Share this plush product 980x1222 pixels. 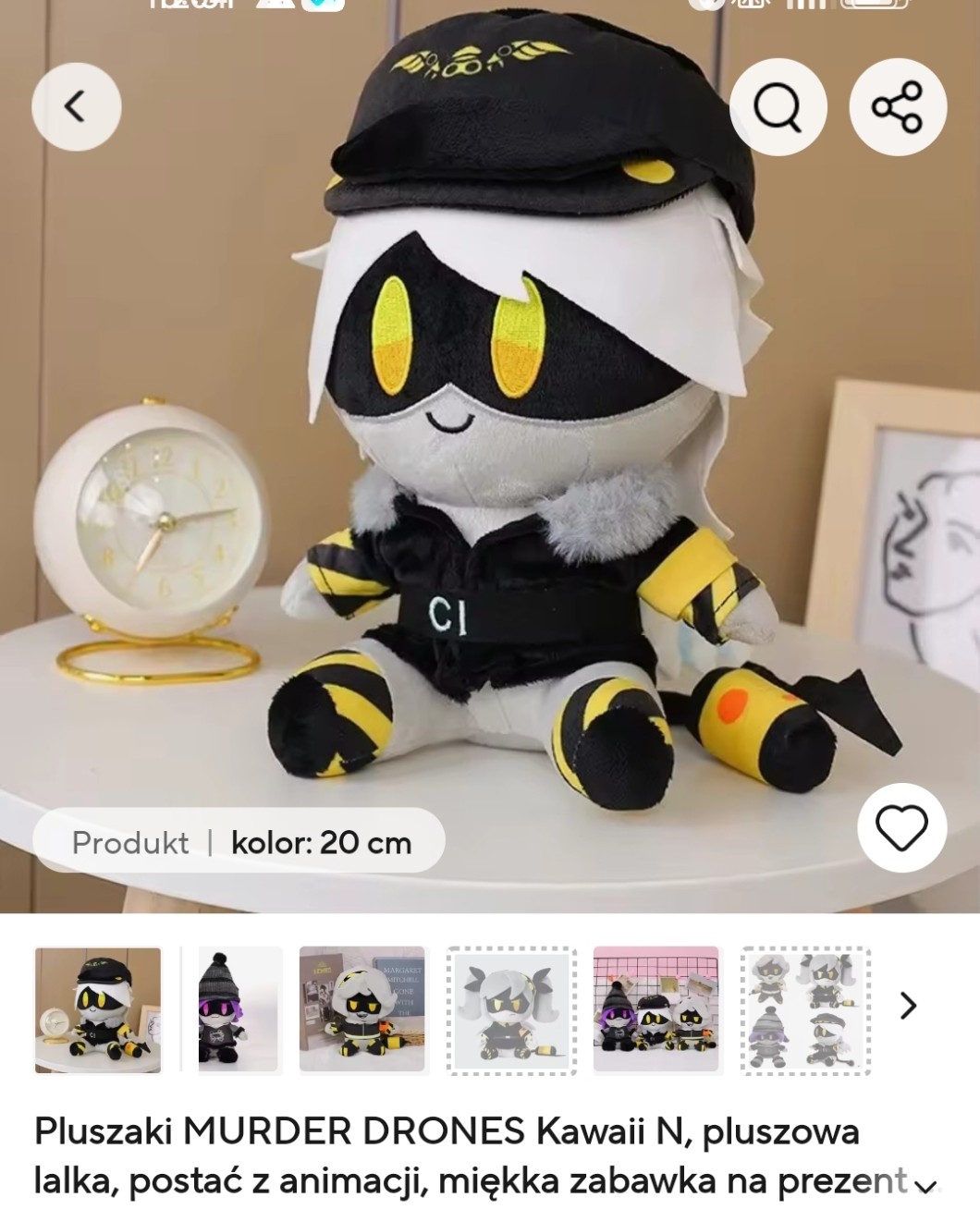[897, 107]
